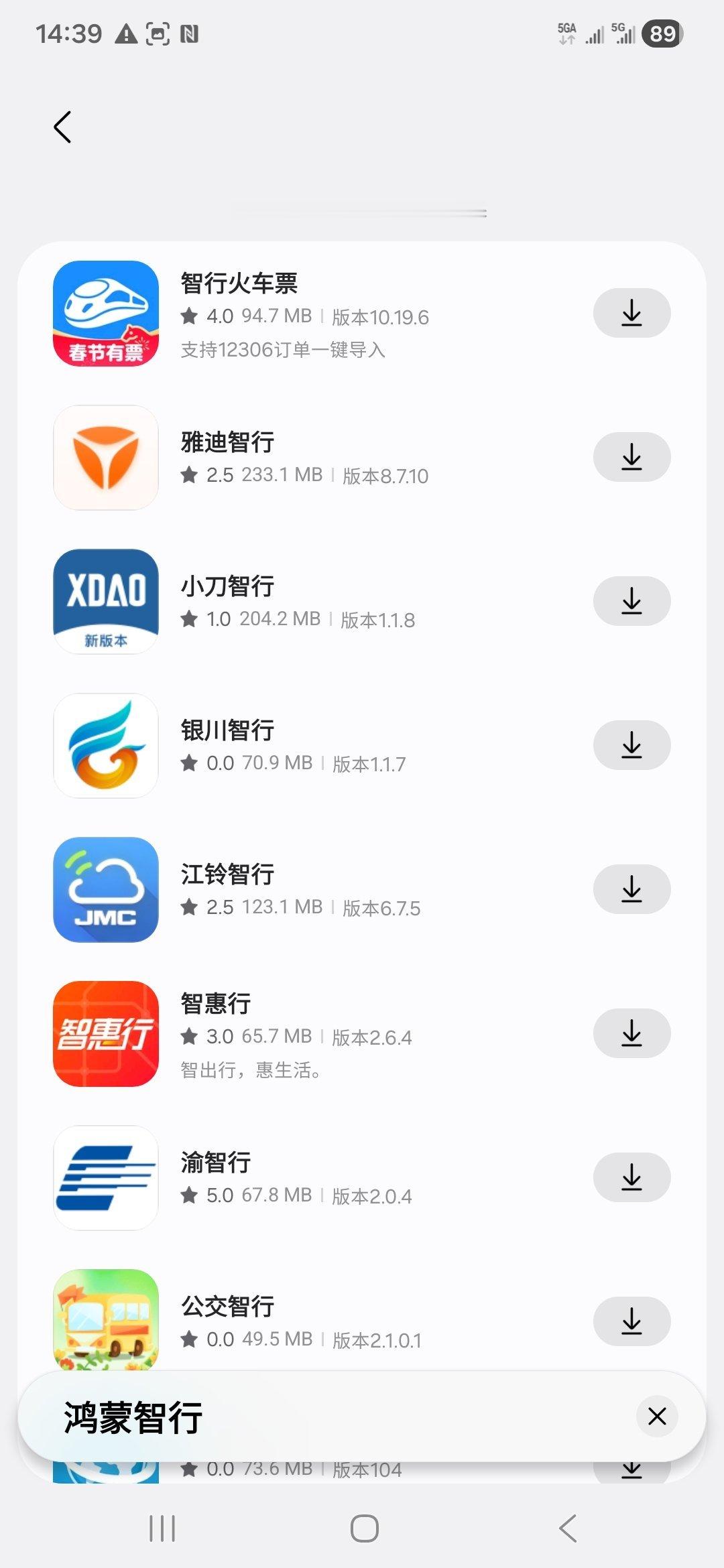The image size is (724, 1568).
Task: Go back using the top-left arrow
Action: [62, 127]
